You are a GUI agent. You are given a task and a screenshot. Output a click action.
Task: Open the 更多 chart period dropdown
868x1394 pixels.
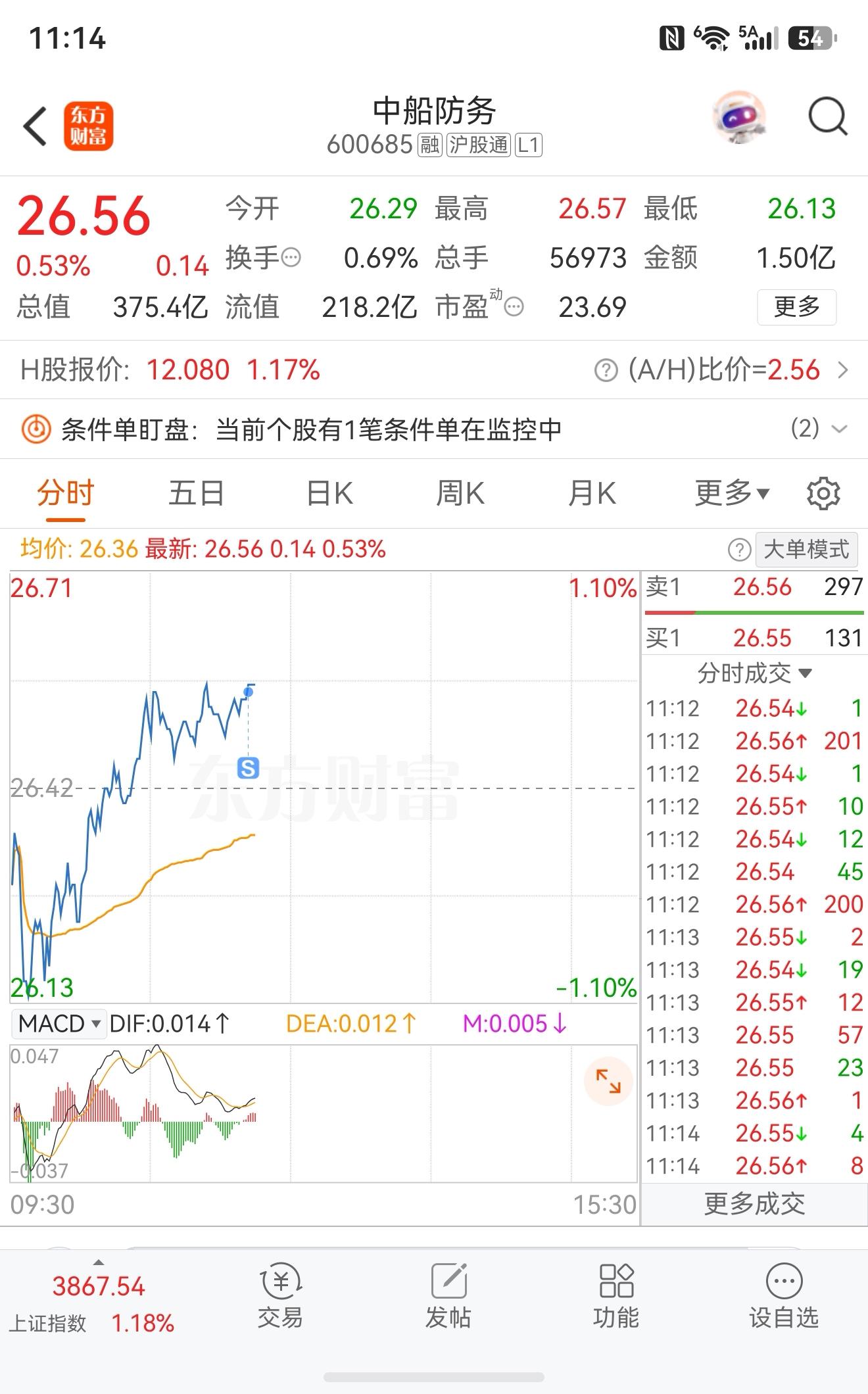click(731, 493)
